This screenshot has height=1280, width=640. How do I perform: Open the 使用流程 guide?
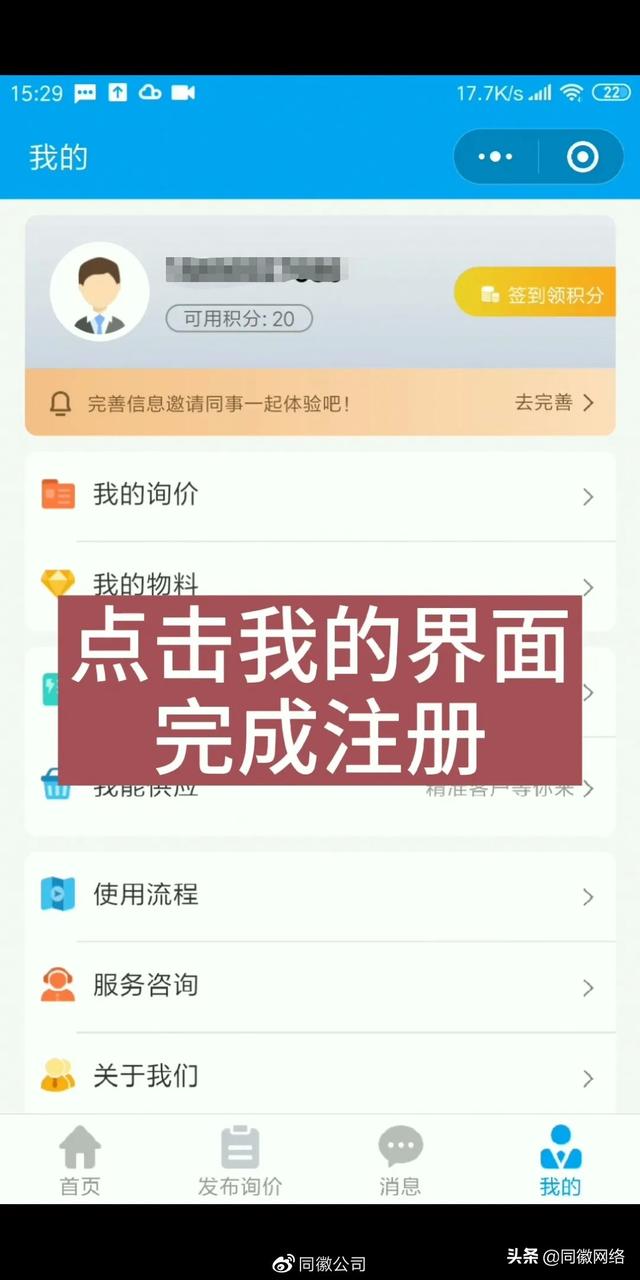pyautogui.click(x=320, y=895)
